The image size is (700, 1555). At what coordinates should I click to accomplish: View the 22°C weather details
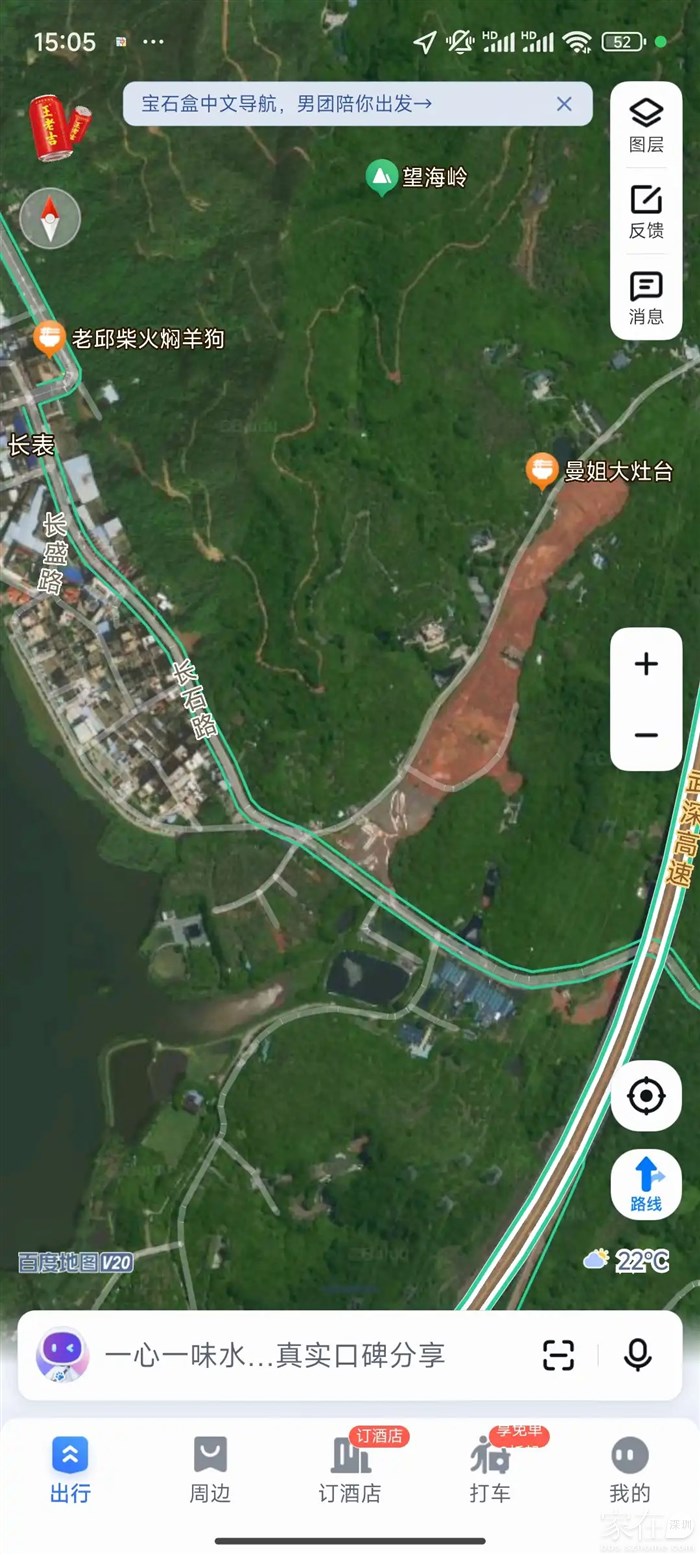coord(627,1260)
